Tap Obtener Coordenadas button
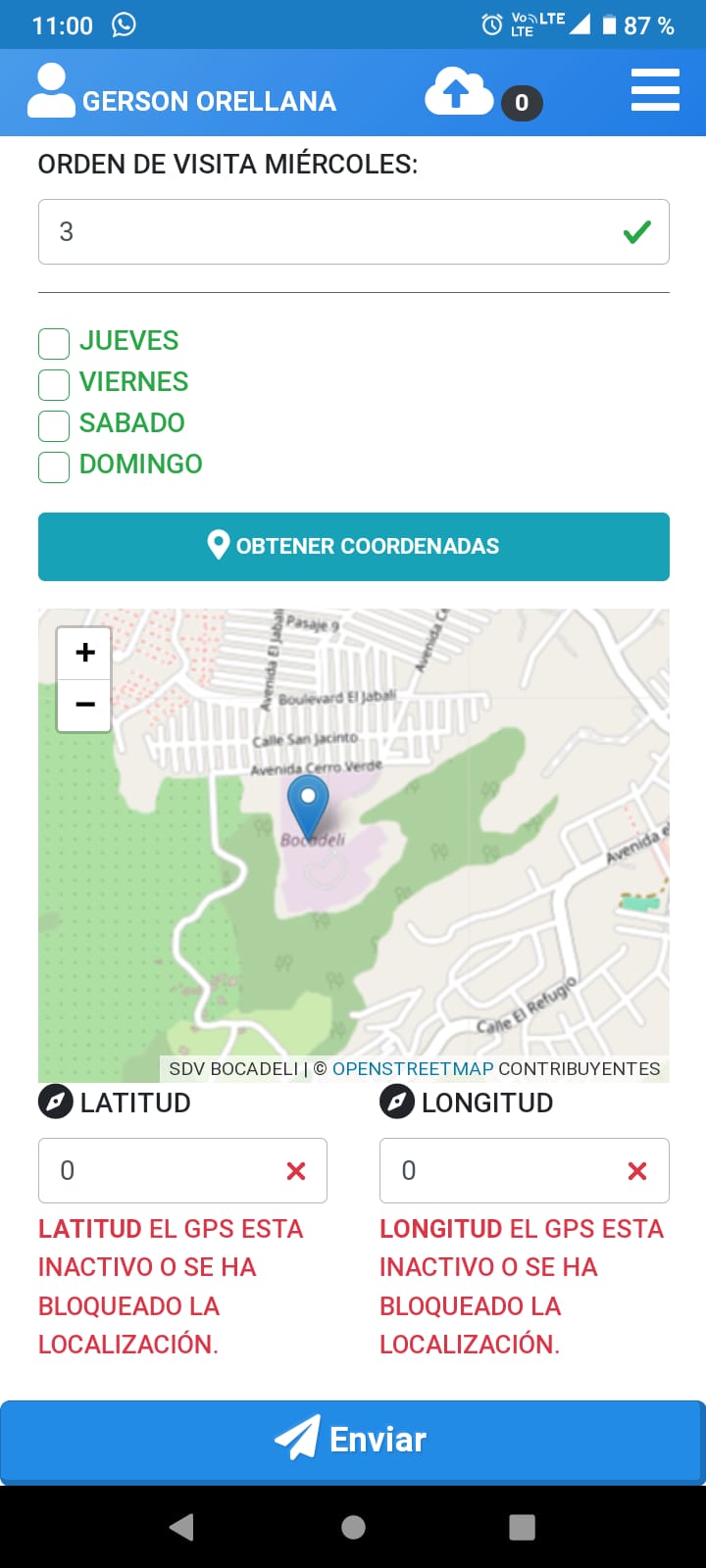Image resolution: width=706 pixels, height=1568 pixels. click(353, 547)
